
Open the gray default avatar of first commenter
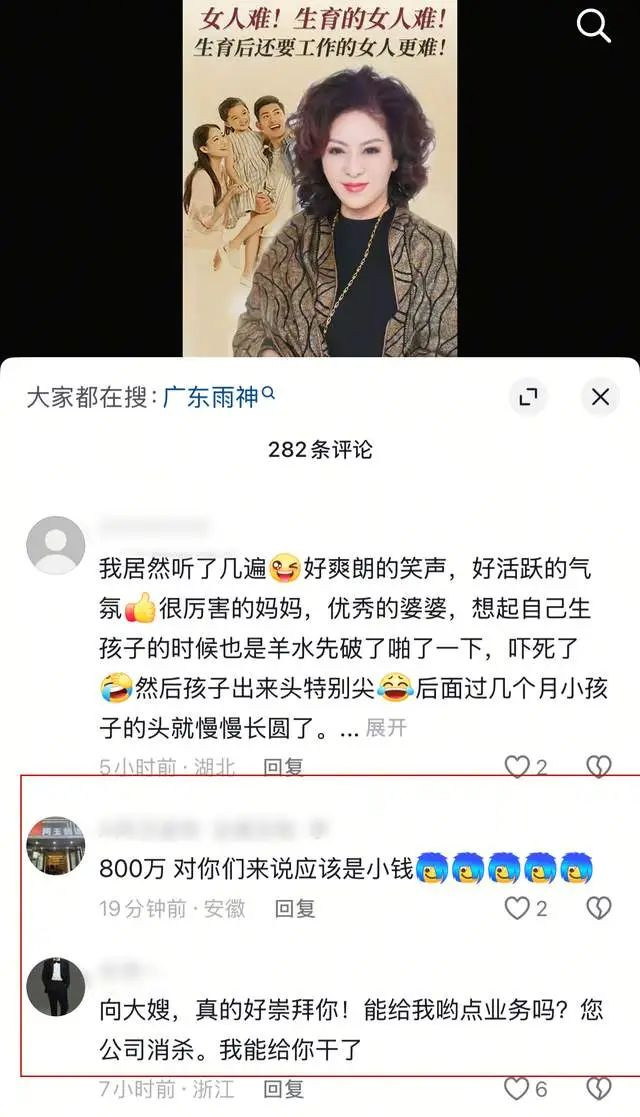55,545
